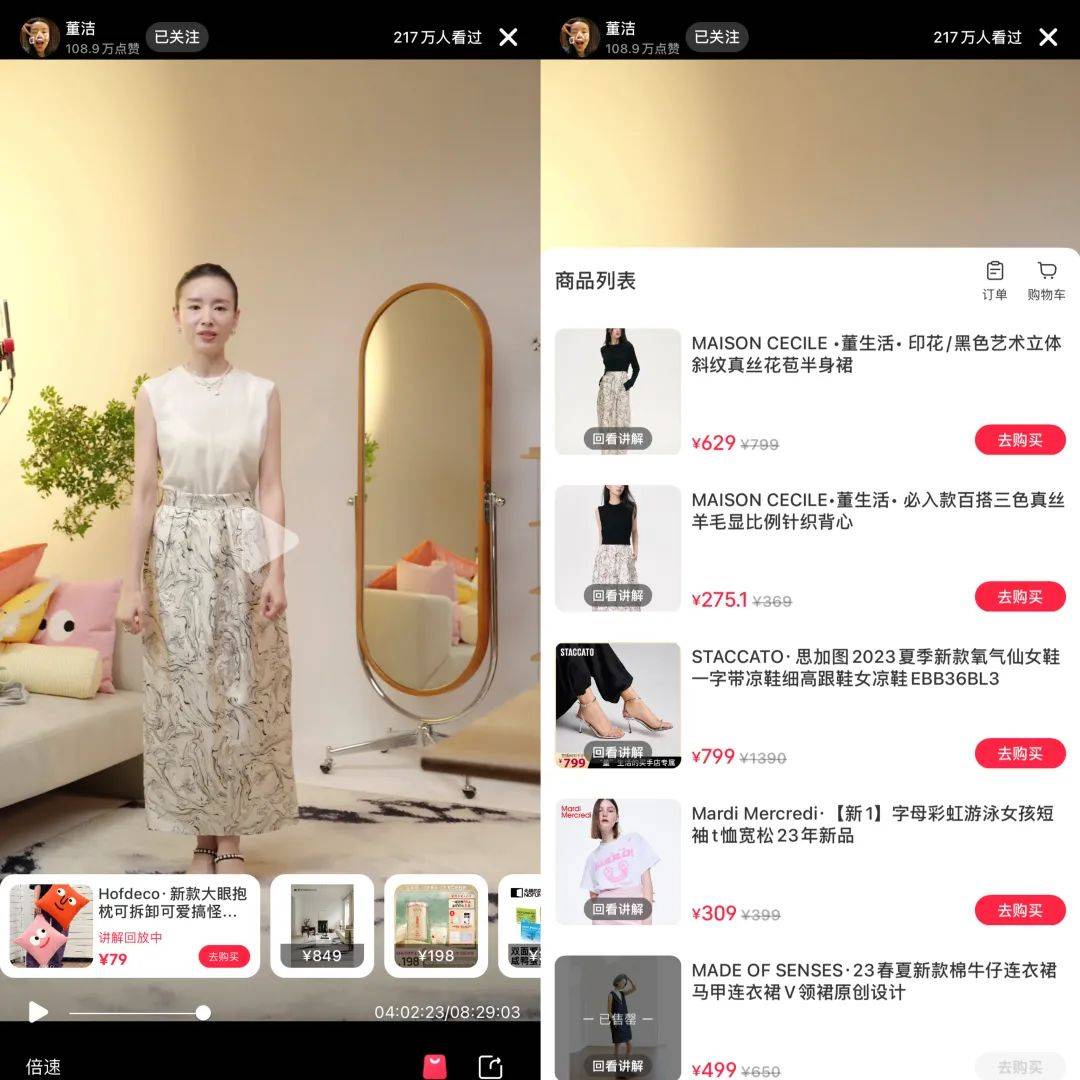Tap 去购买 on the Hofdeco pillow card

[223, 956]
